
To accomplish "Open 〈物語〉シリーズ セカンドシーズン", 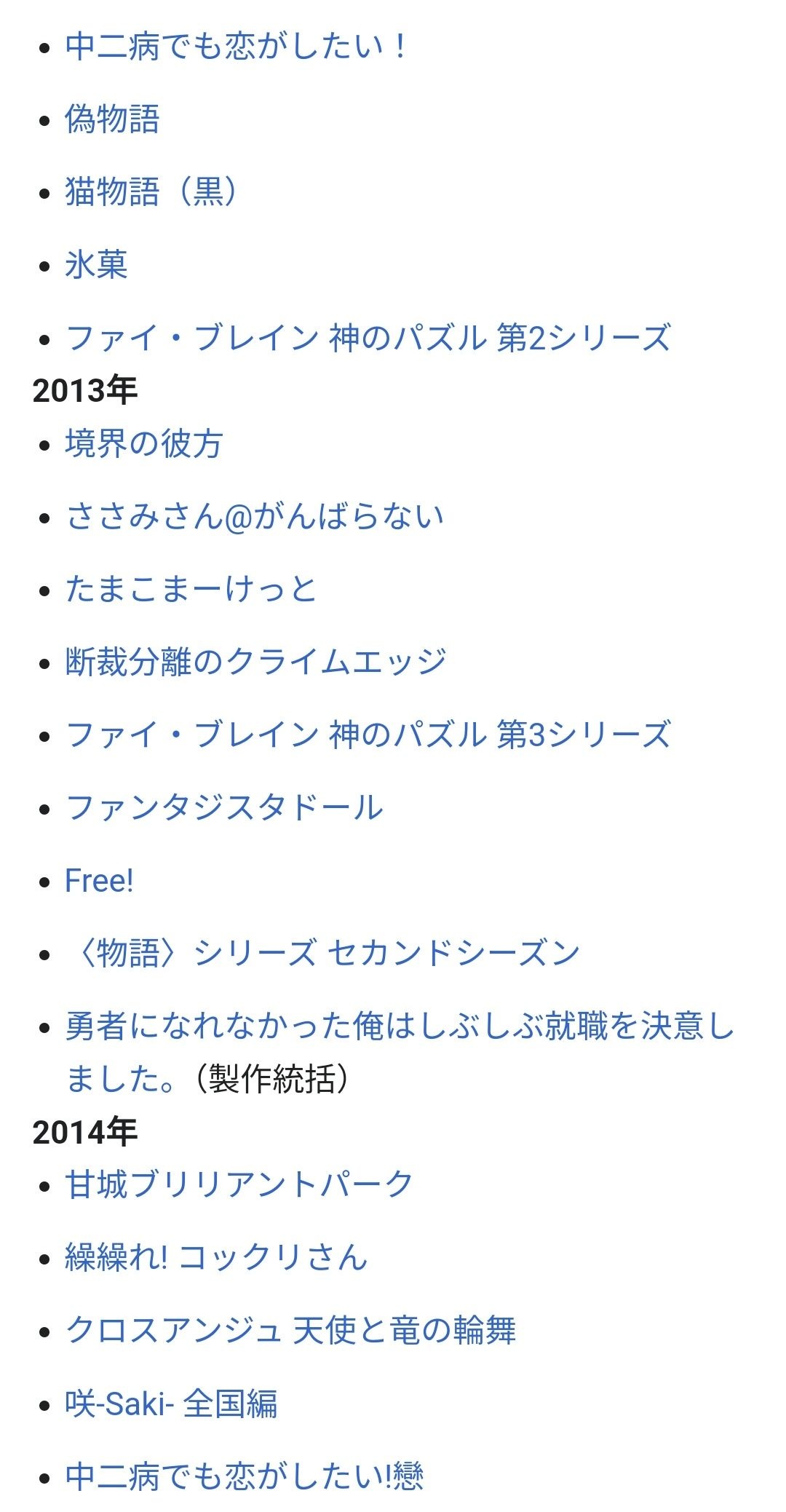I will click(x=322, y=954).
